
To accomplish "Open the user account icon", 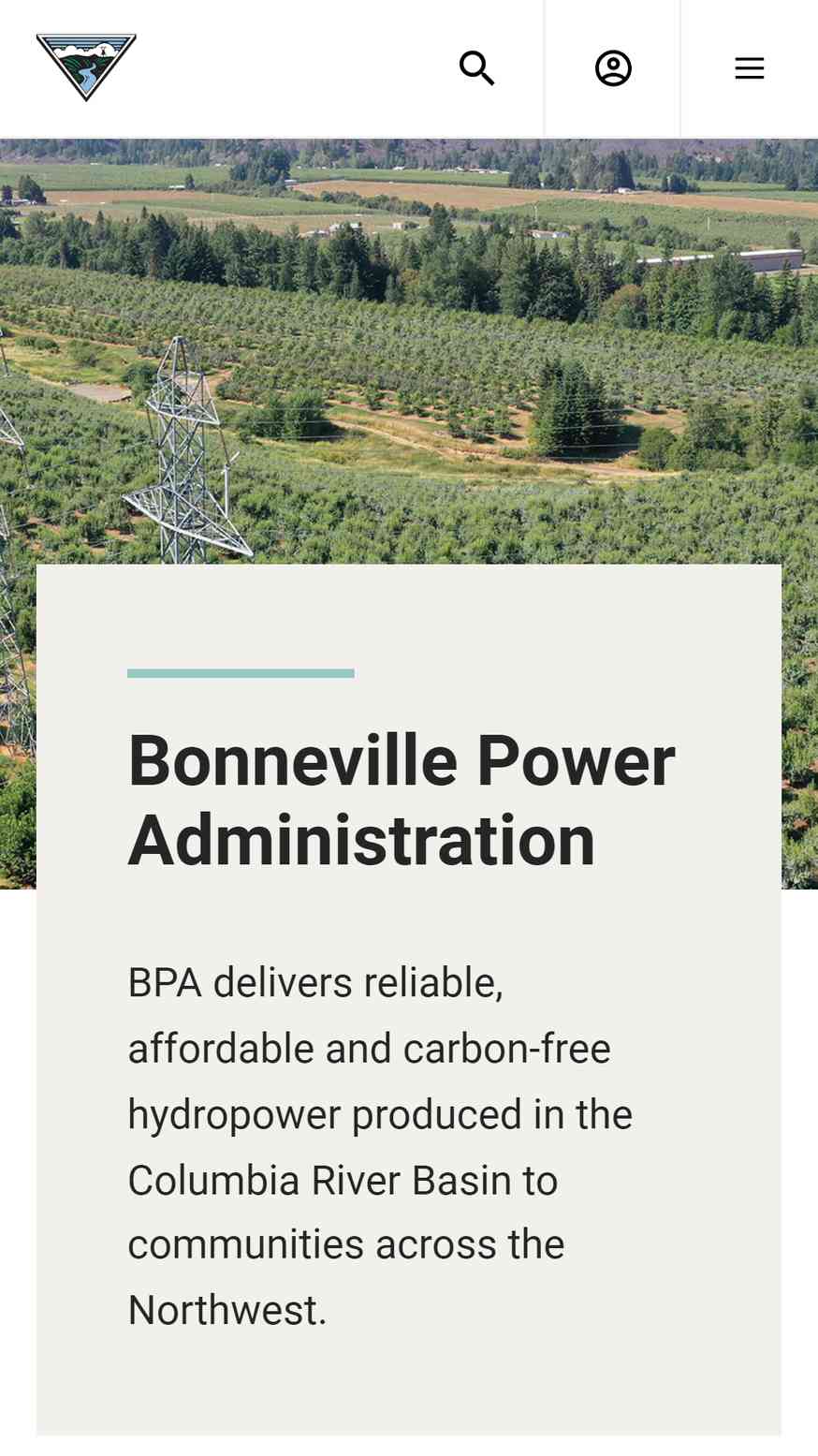I will [x=613, y=68].
